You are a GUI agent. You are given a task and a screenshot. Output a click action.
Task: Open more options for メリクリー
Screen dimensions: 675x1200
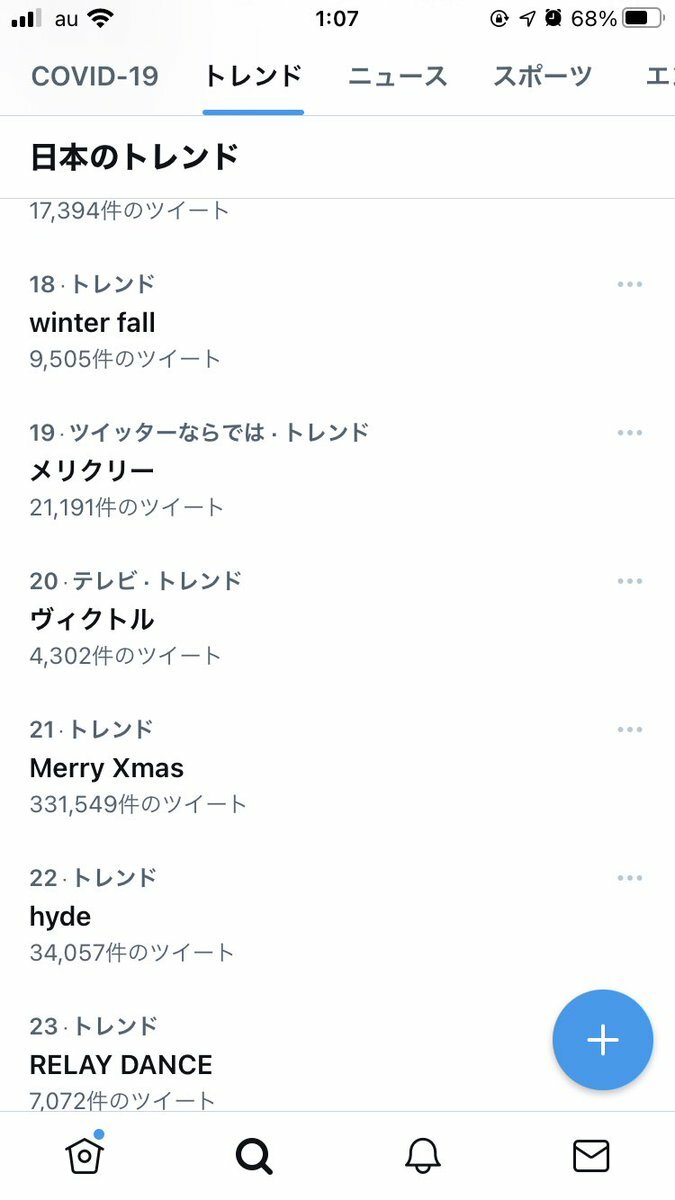point(629,432)
